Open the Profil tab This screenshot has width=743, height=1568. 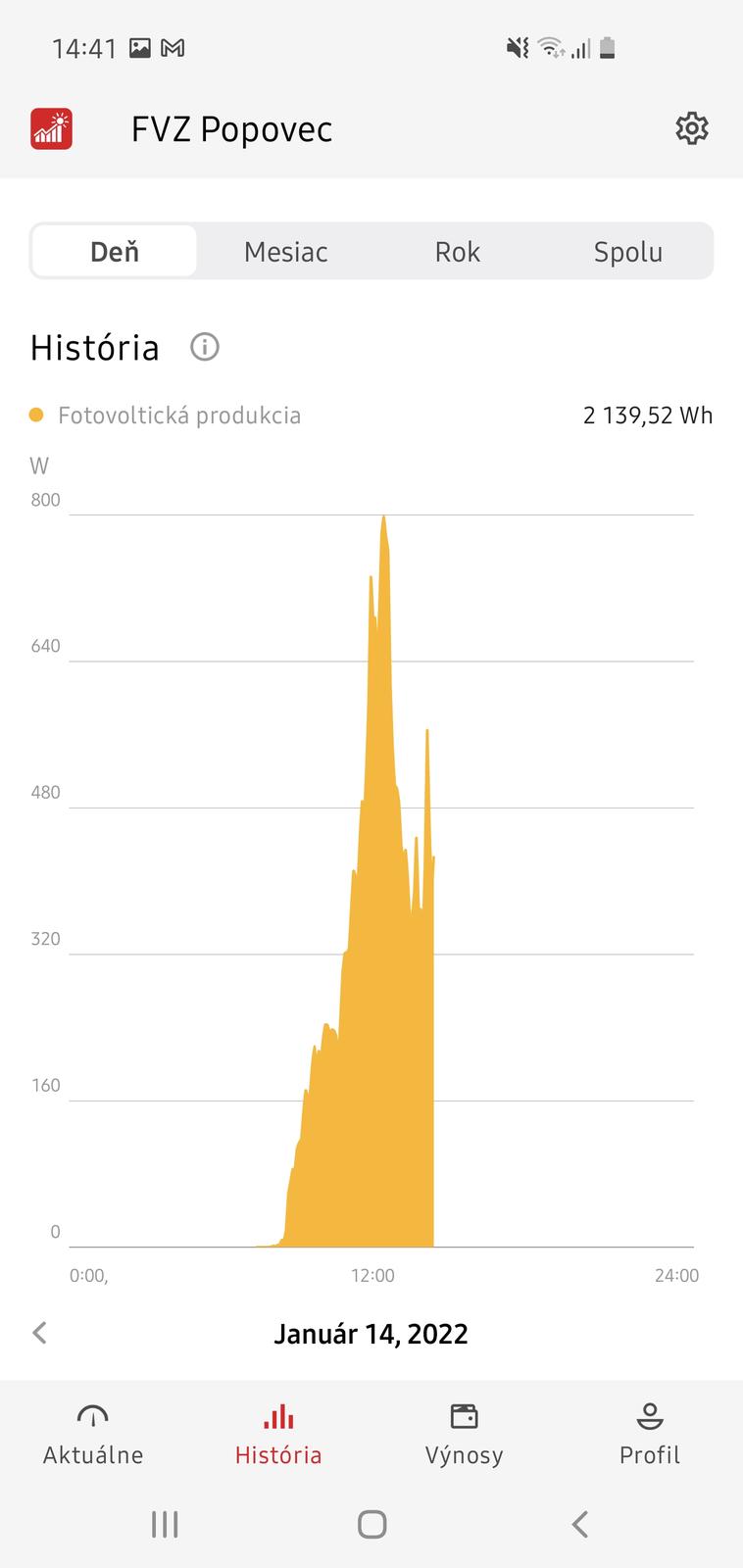pyautogui.click(x=649, y=1435)
